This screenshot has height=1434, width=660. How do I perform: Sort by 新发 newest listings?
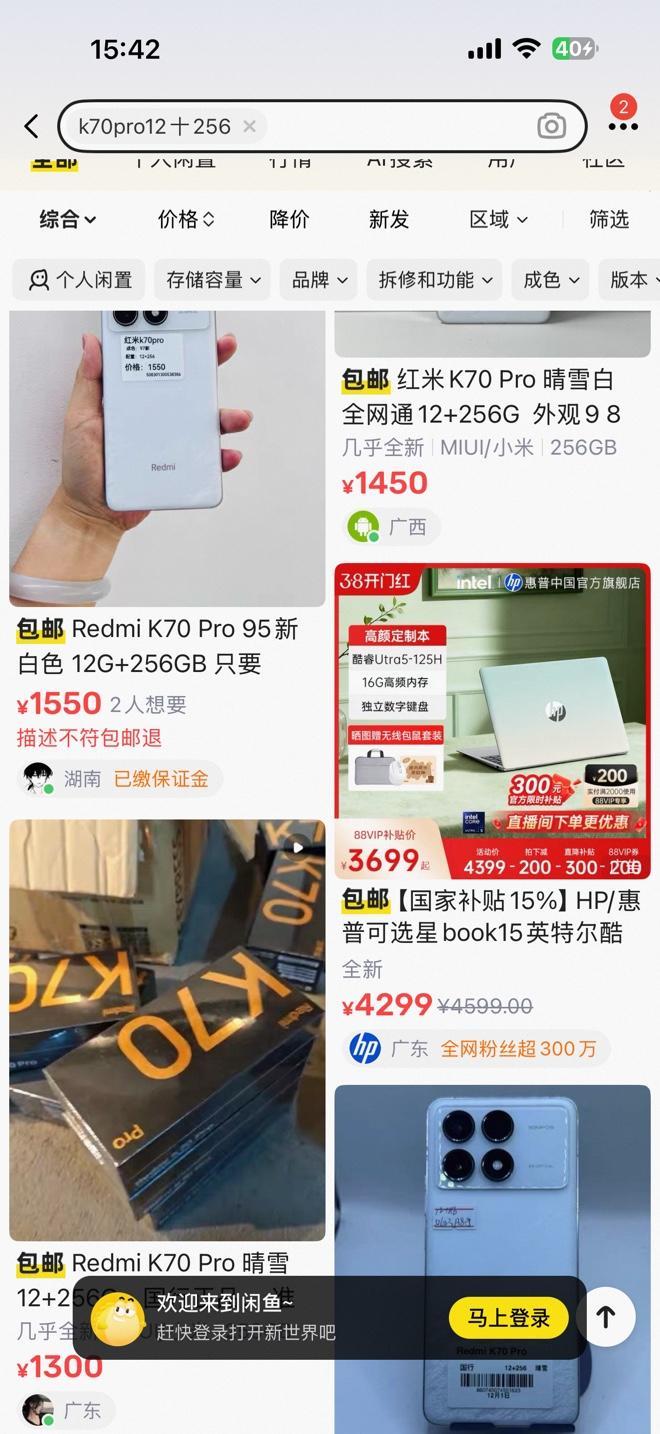[x=389, y=219]
